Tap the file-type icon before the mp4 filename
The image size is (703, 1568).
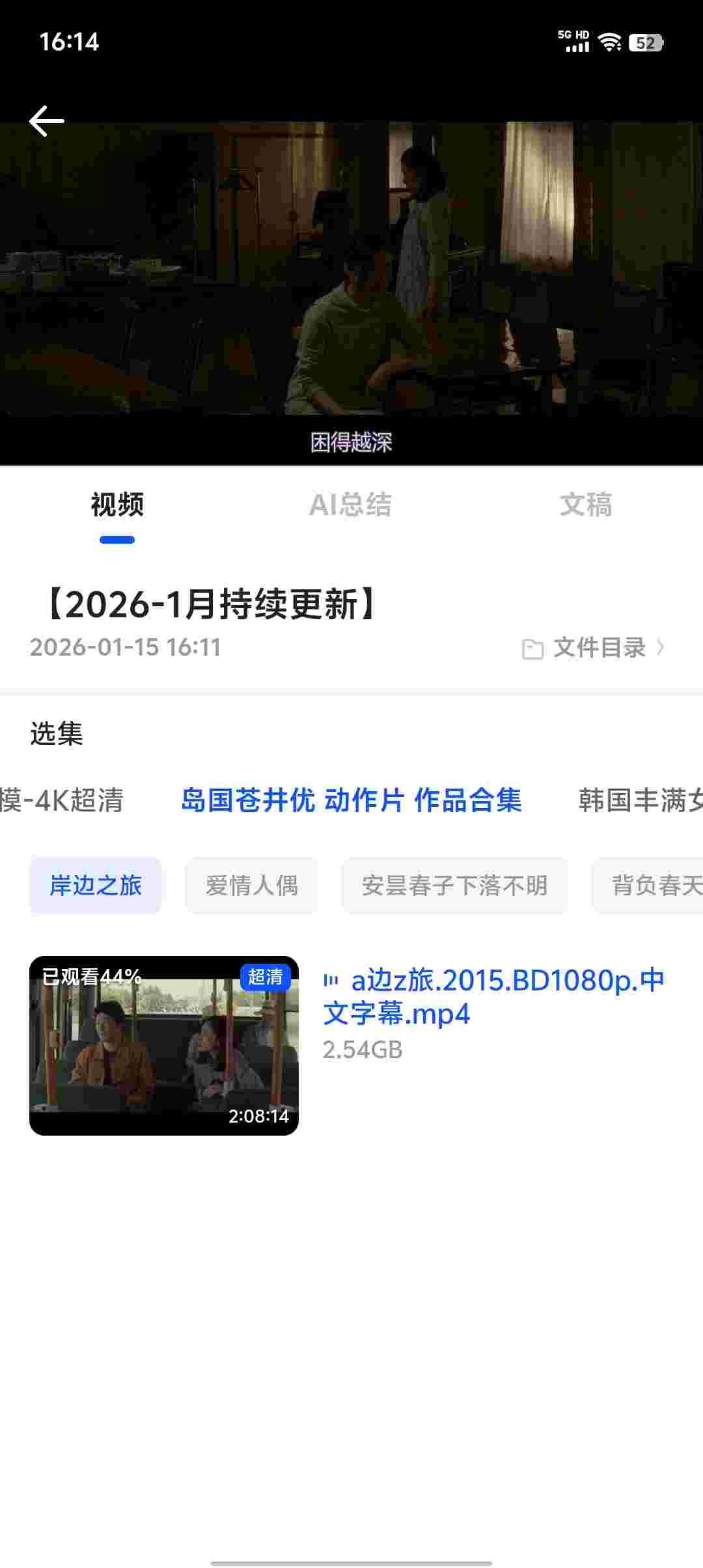332,981
